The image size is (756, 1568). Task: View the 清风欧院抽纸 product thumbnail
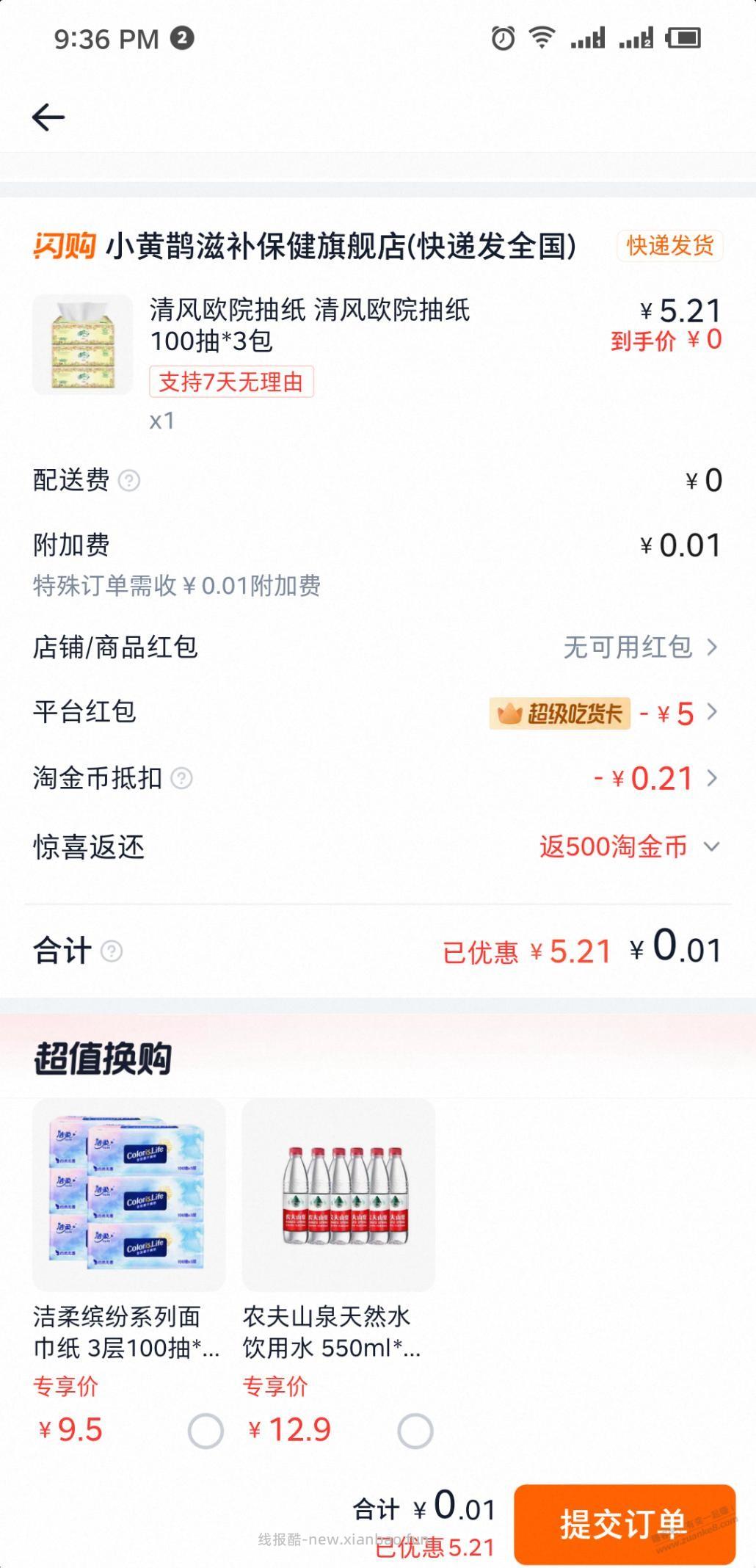(x=83, y=344)
